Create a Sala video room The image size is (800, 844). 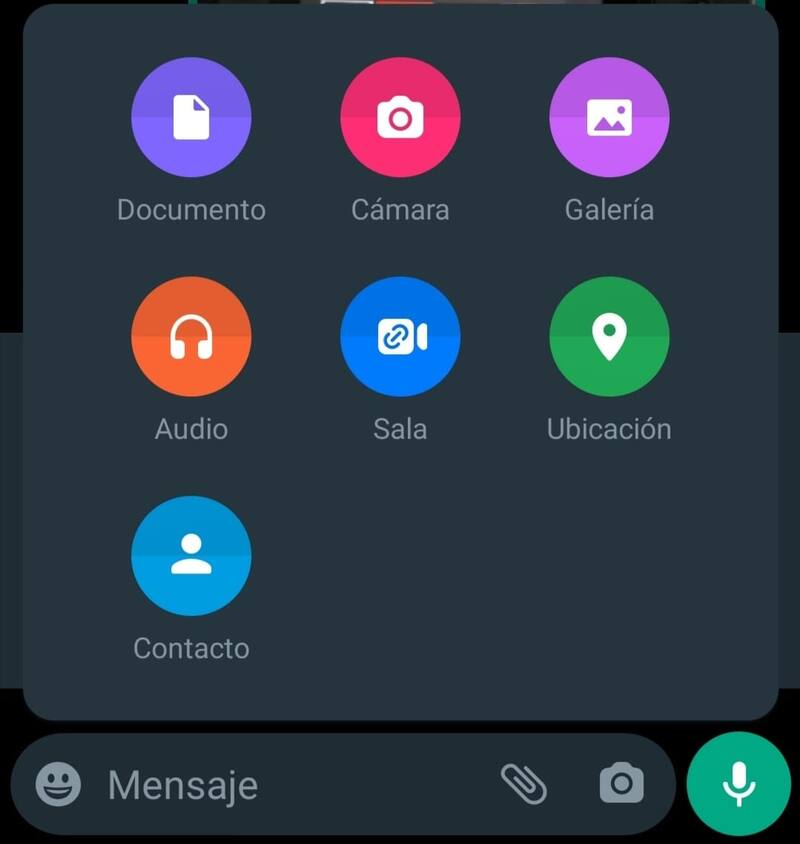(x=400, y=337)
